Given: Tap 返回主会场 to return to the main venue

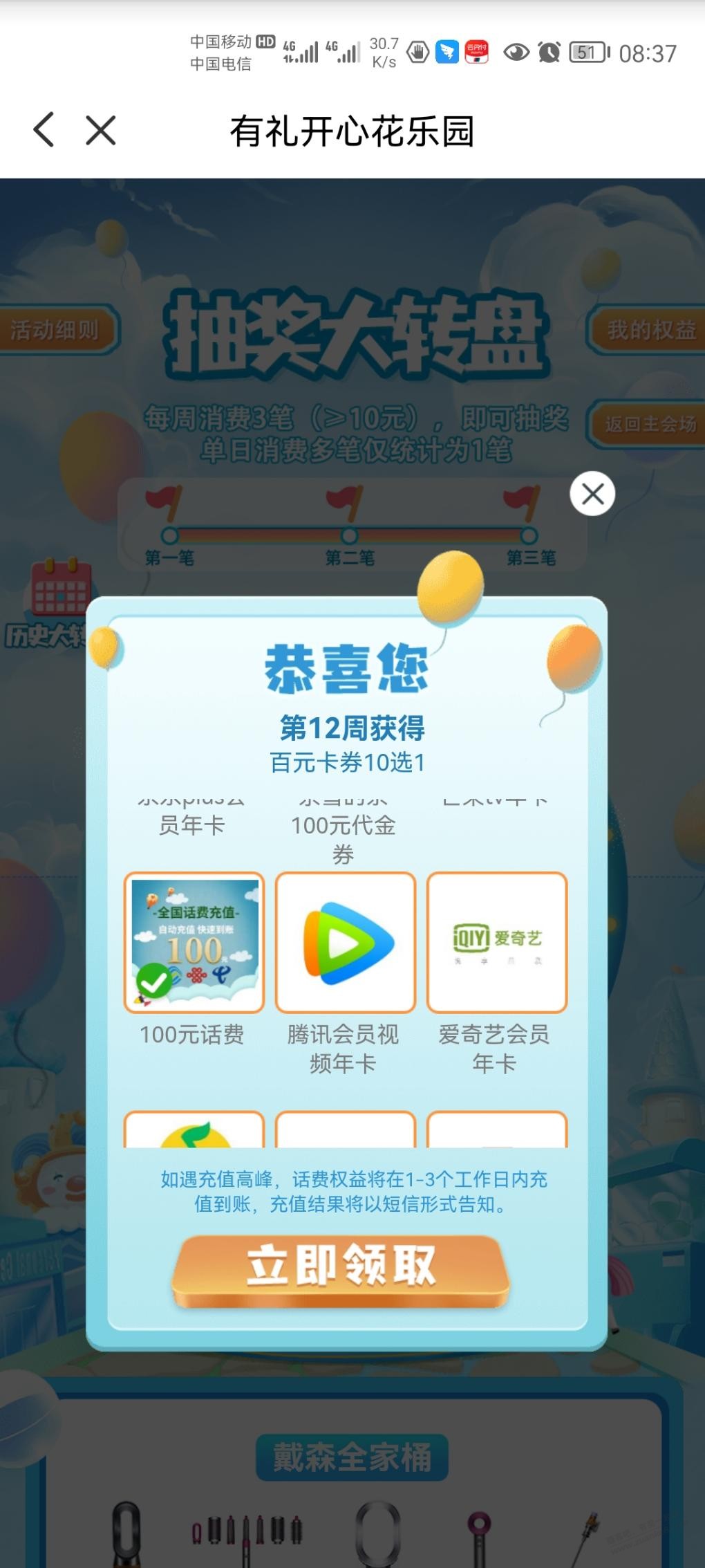Looking at the screenshot, I should [648, 424].
